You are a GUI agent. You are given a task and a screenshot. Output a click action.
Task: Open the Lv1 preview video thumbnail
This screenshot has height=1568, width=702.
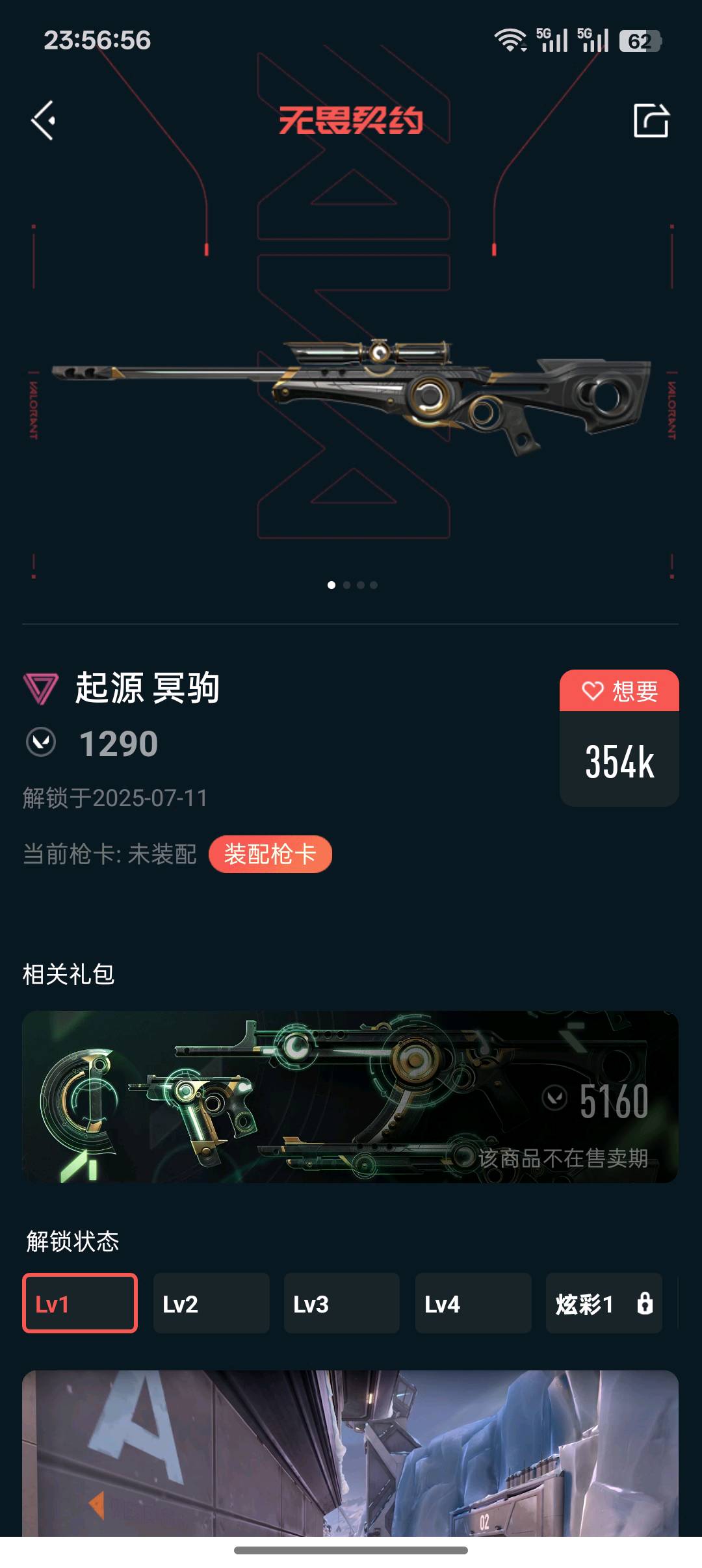click(x=350, y=1453)
